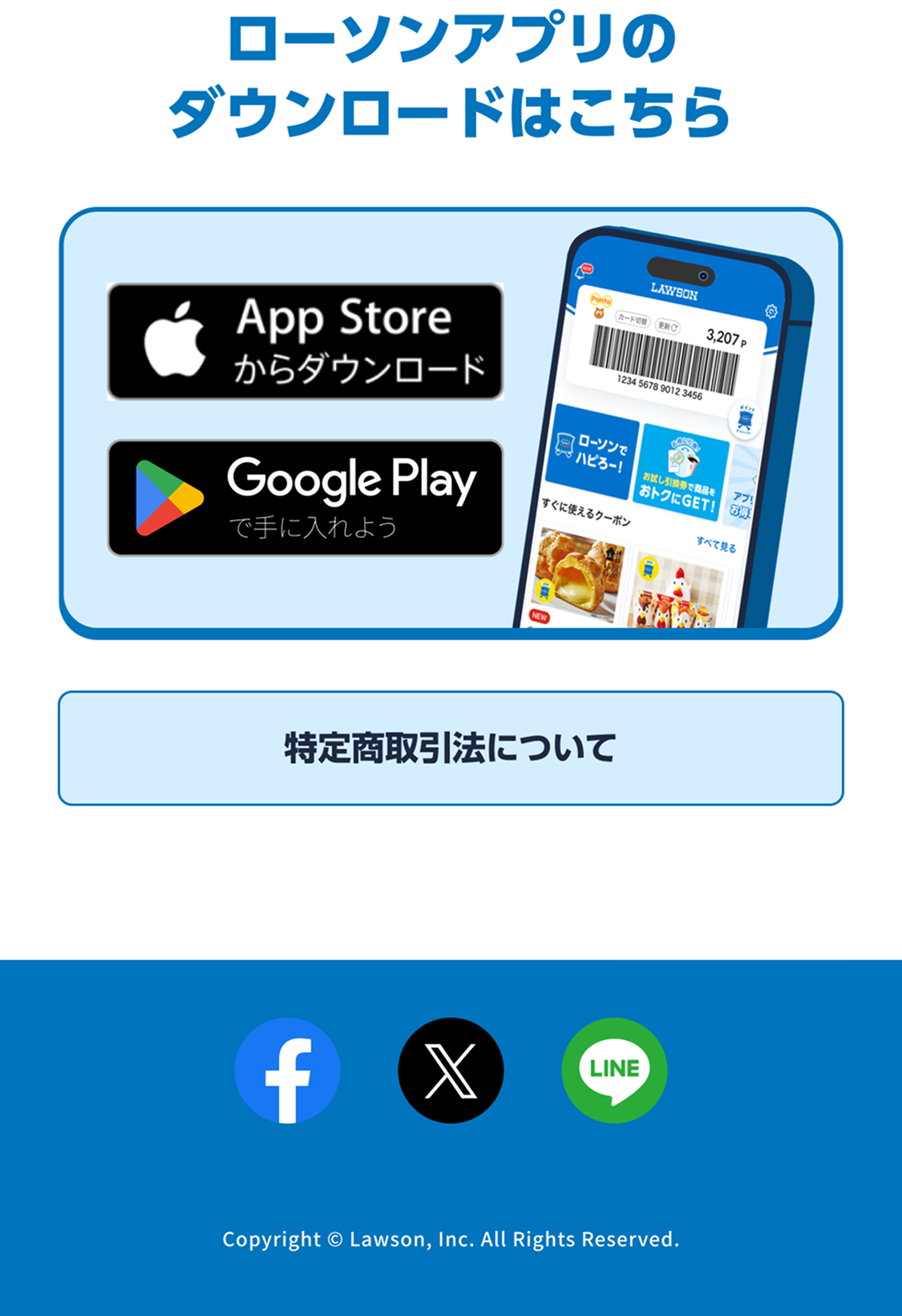Screen dimensions: 902x1316
Task: Tap the 更新 refresh button to reload the card
Action: 669,327
